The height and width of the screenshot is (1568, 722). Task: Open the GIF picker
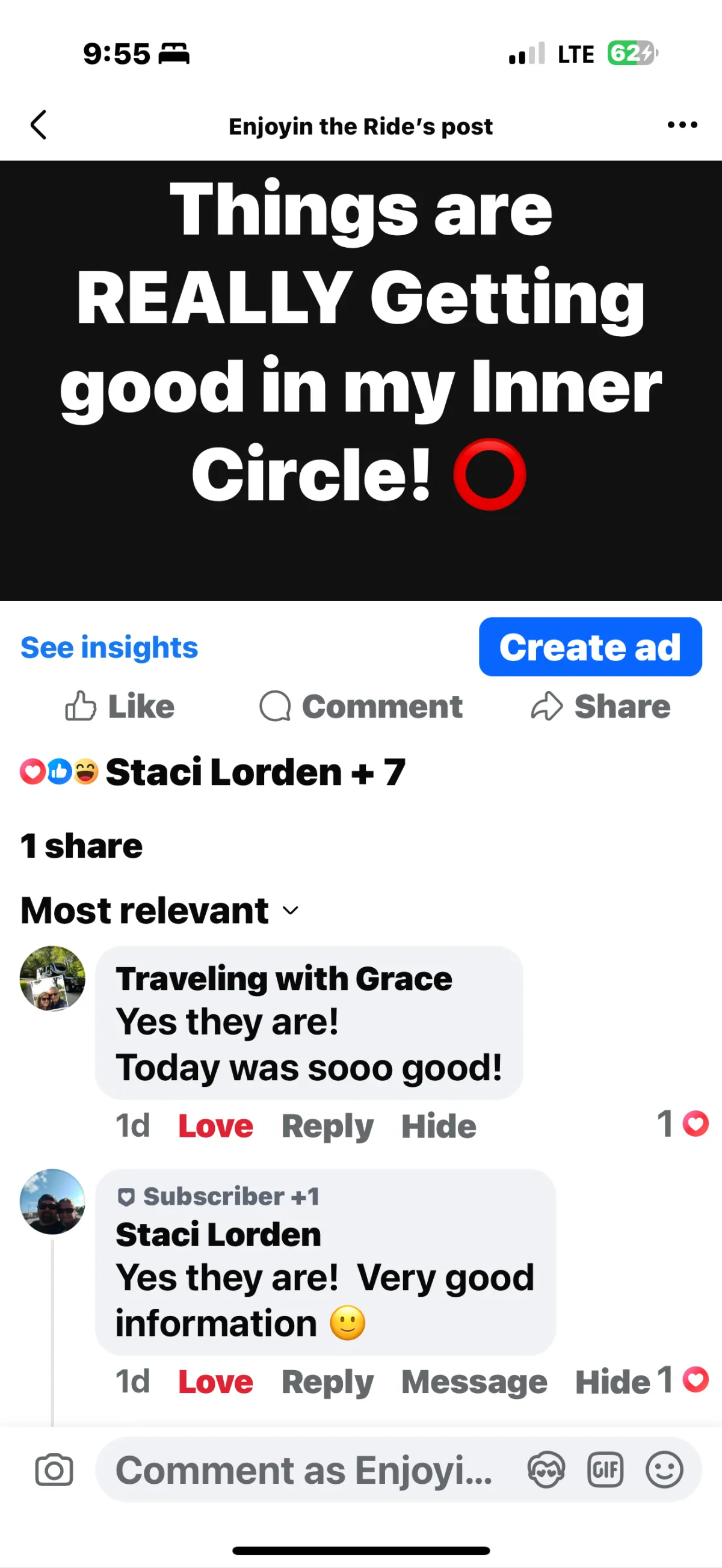click(x=605, y=1471)
